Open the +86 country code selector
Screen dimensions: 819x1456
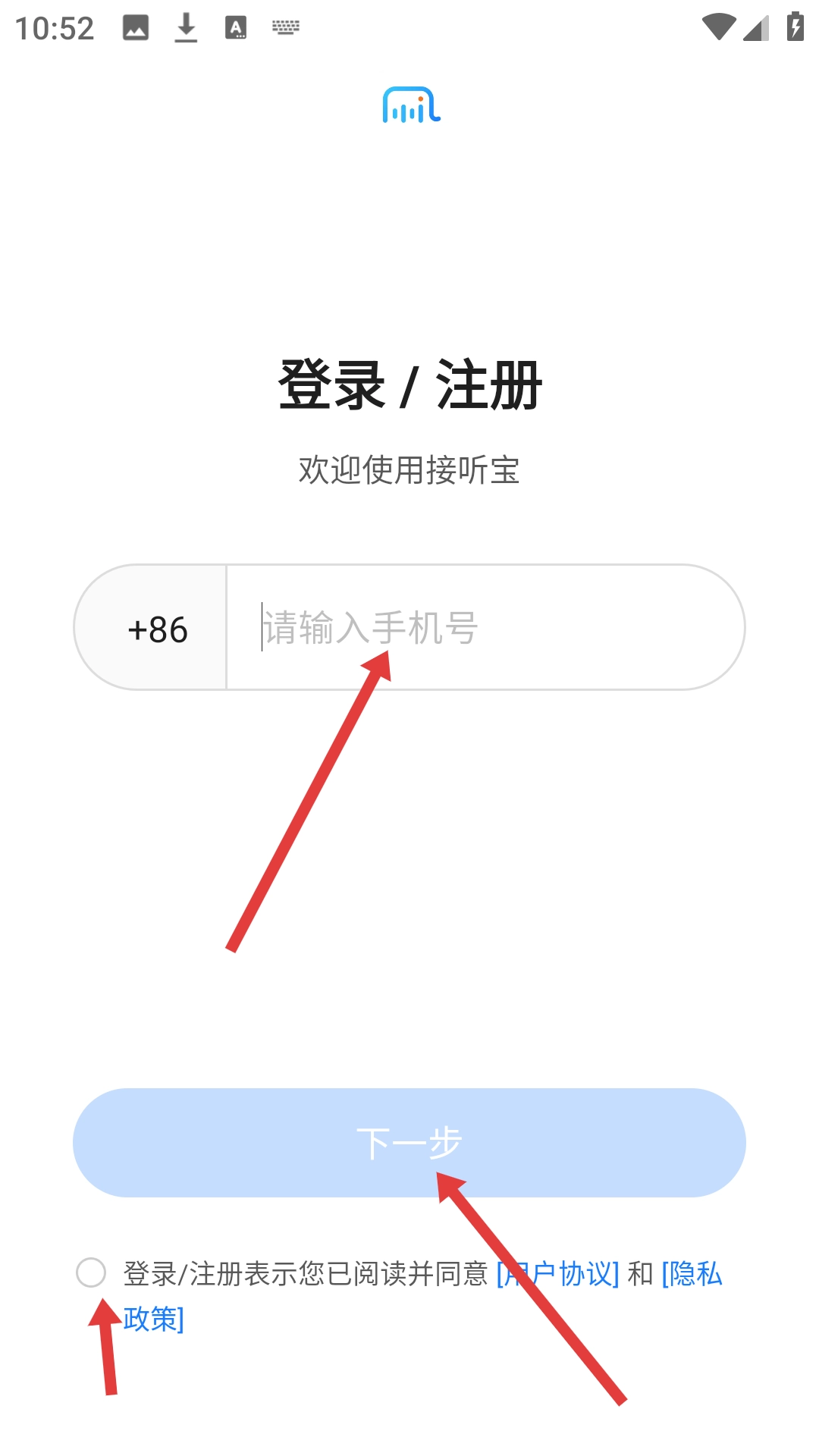[157, 629]
